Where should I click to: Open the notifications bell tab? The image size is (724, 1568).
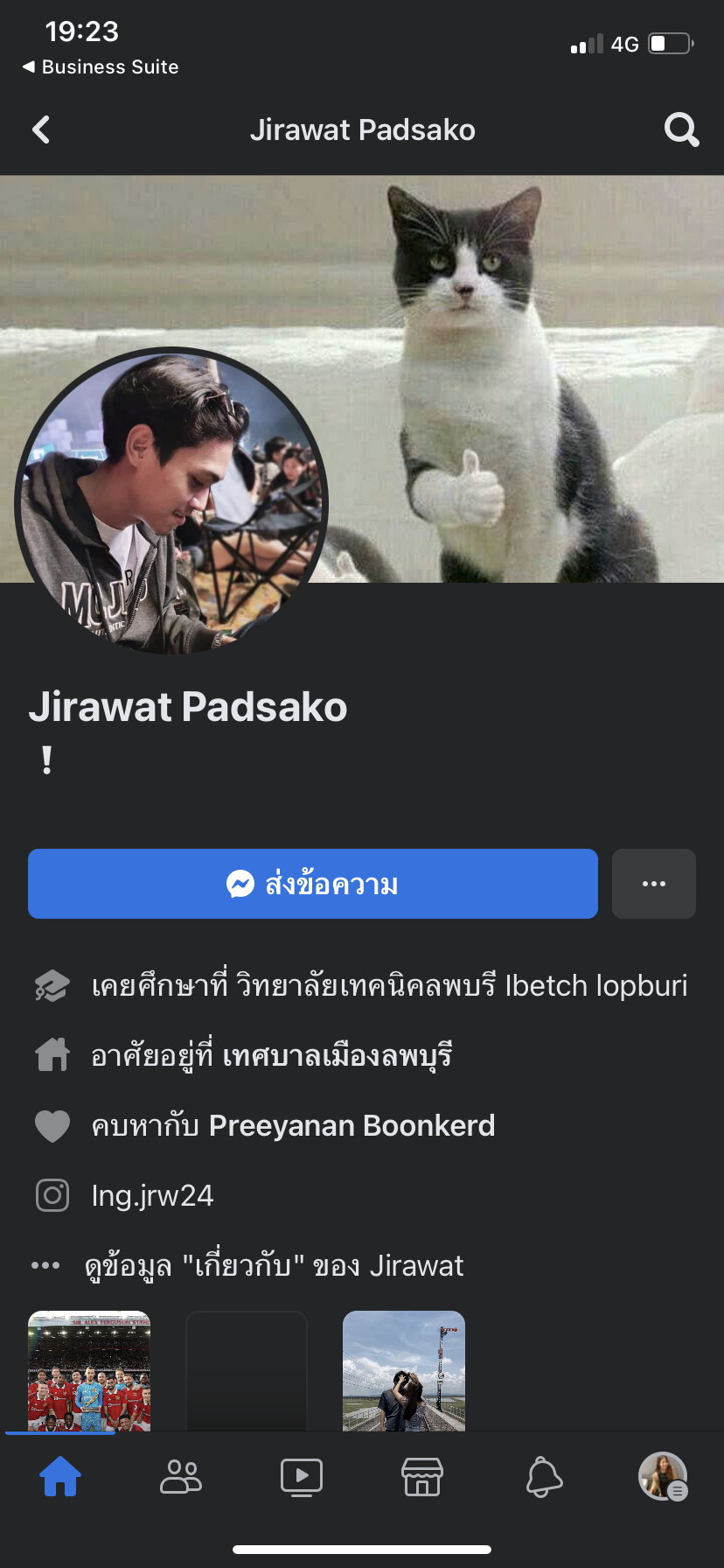(543, 1477)
